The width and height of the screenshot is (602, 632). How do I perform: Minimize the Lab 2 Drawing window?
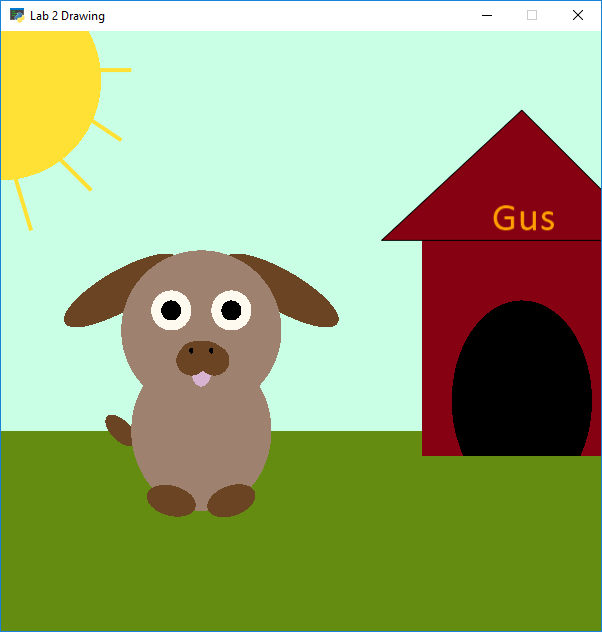487,15
